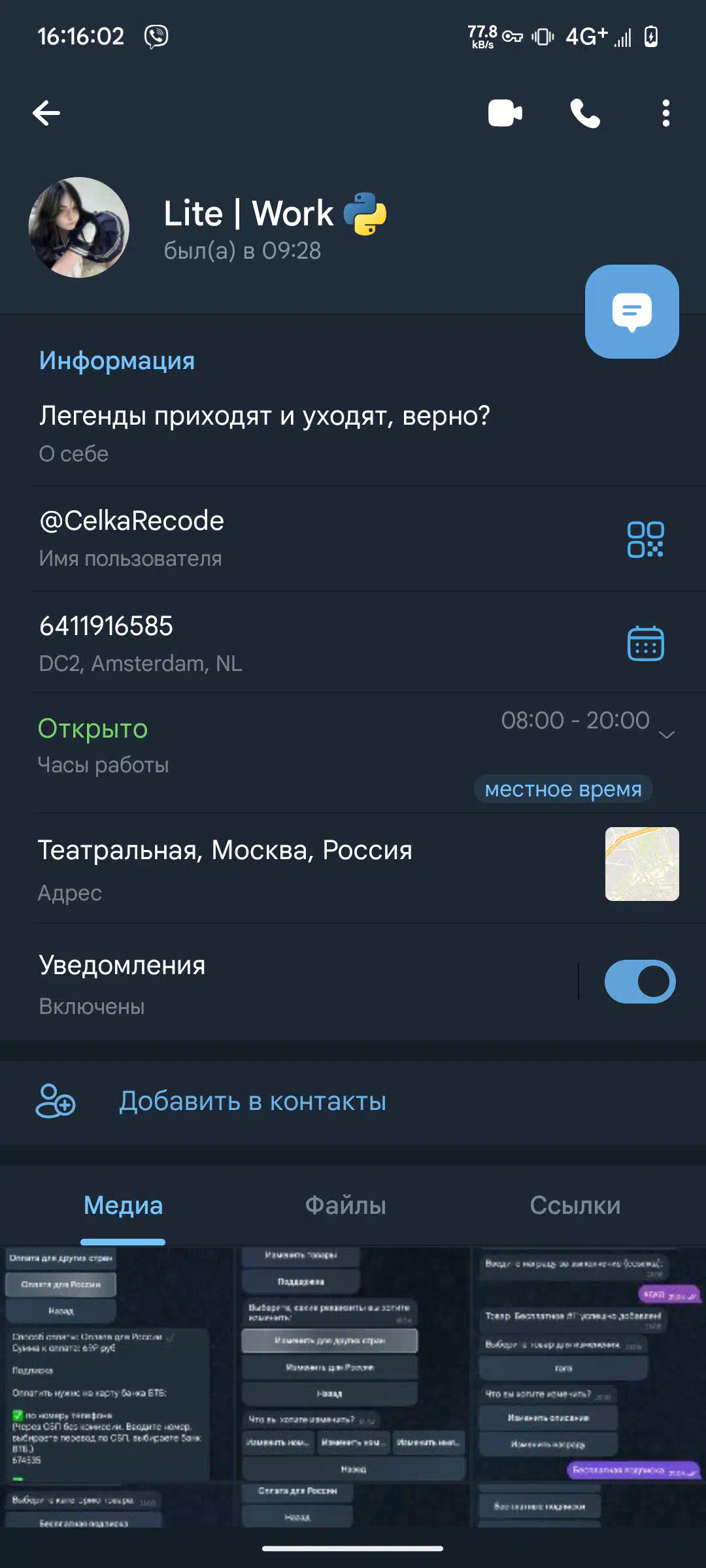Open the first media thumbnail with payment text
Screen dimensions: 706x1568
(116, 1387)
